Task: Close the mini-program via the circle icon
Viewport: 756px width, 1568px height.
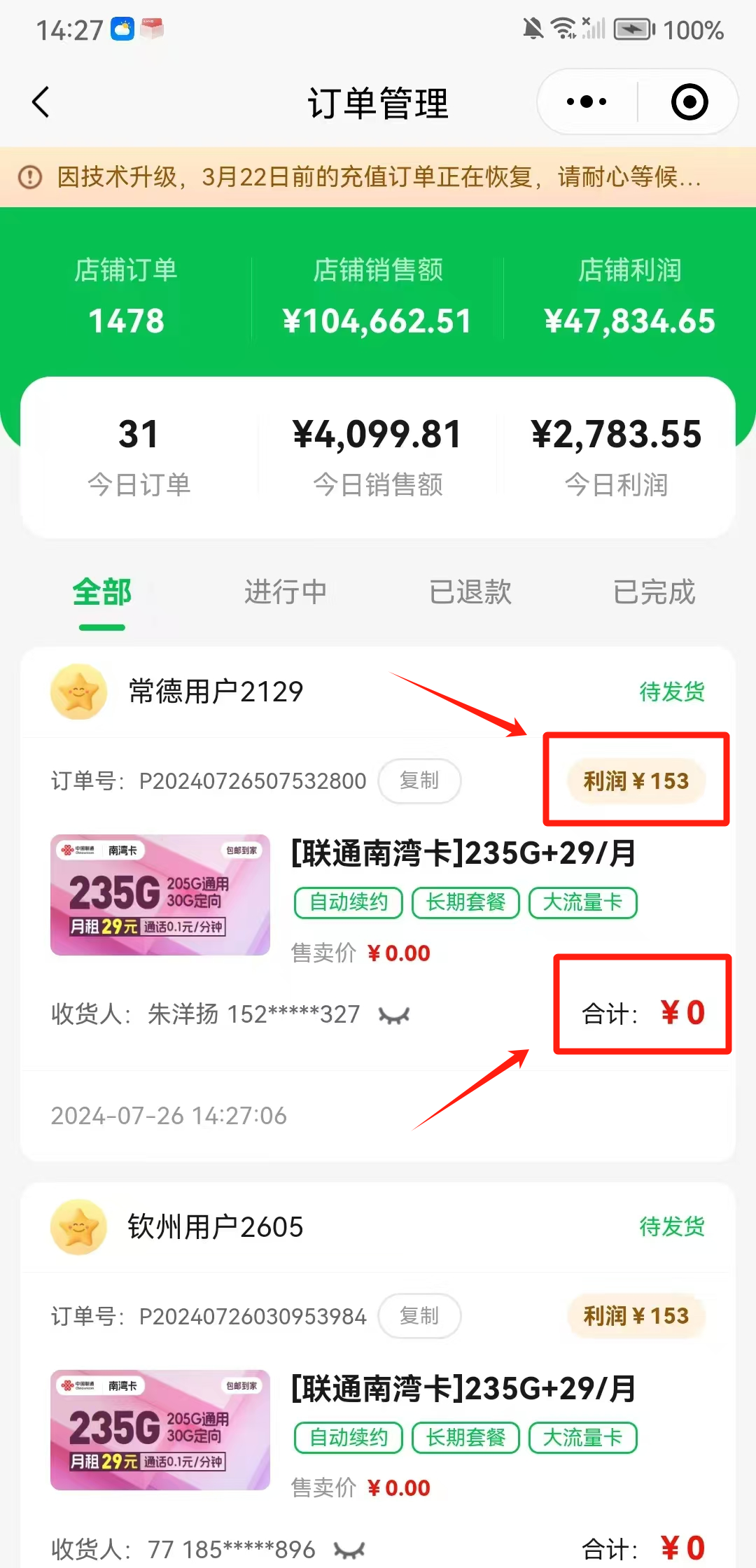Action: (x=689, y=102)
